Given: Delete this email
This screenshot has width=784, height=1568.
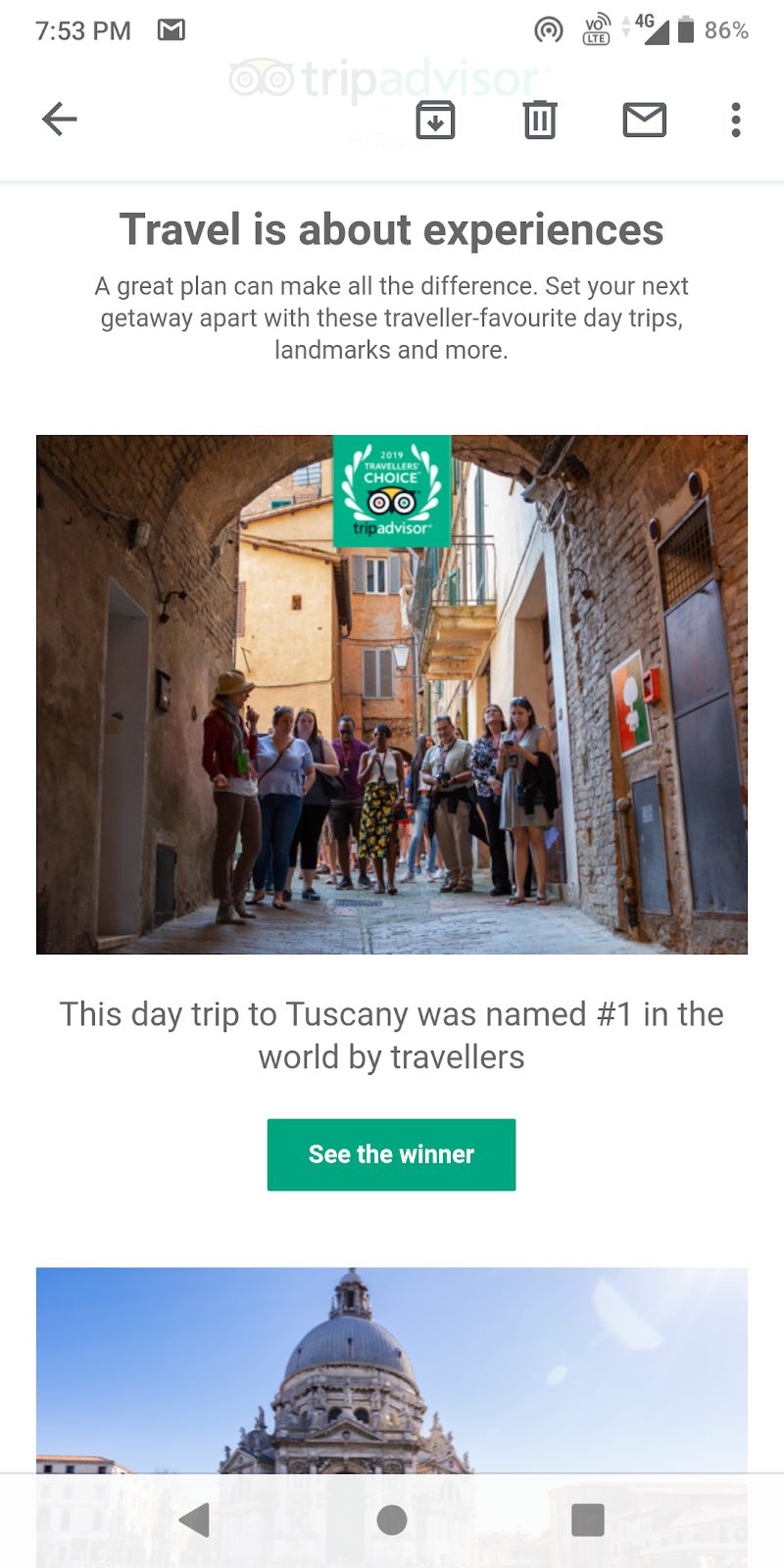Looking at the screenshot, I should click(540, 120).
